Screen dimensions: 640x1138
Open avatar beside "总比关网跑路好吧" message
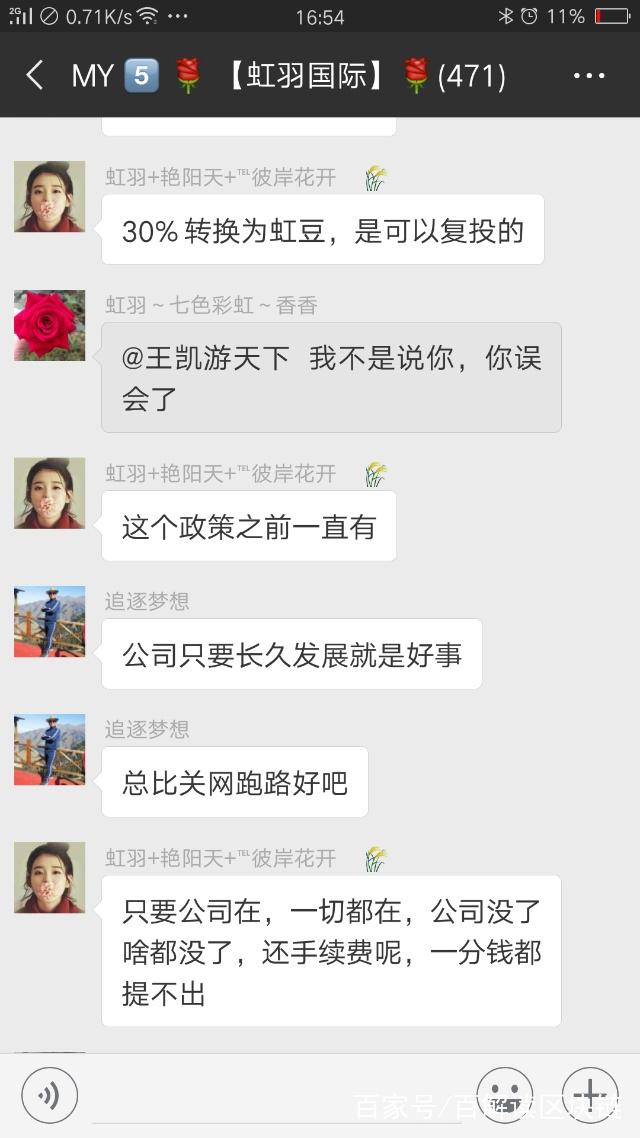pyautogui.click(x=49, y=750)
